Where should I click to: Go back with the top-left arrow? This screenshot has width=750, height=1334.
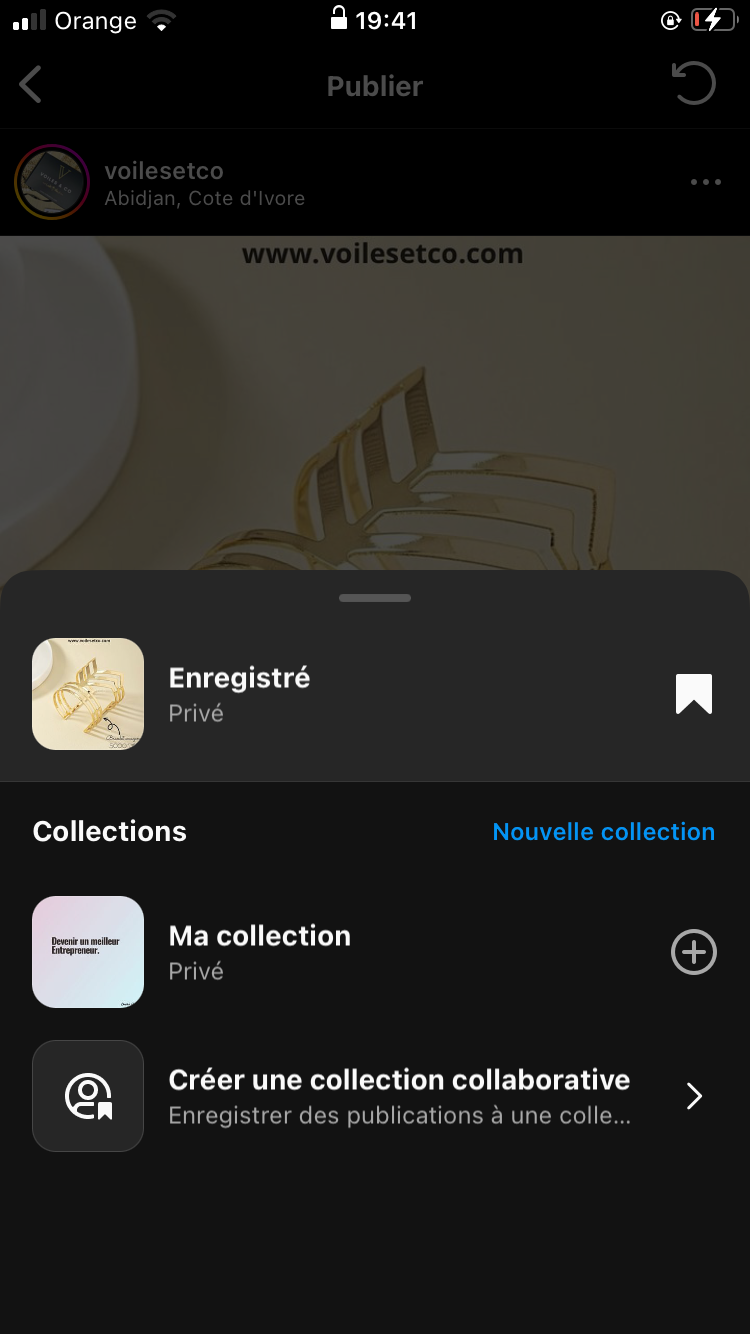coord(31,85)
